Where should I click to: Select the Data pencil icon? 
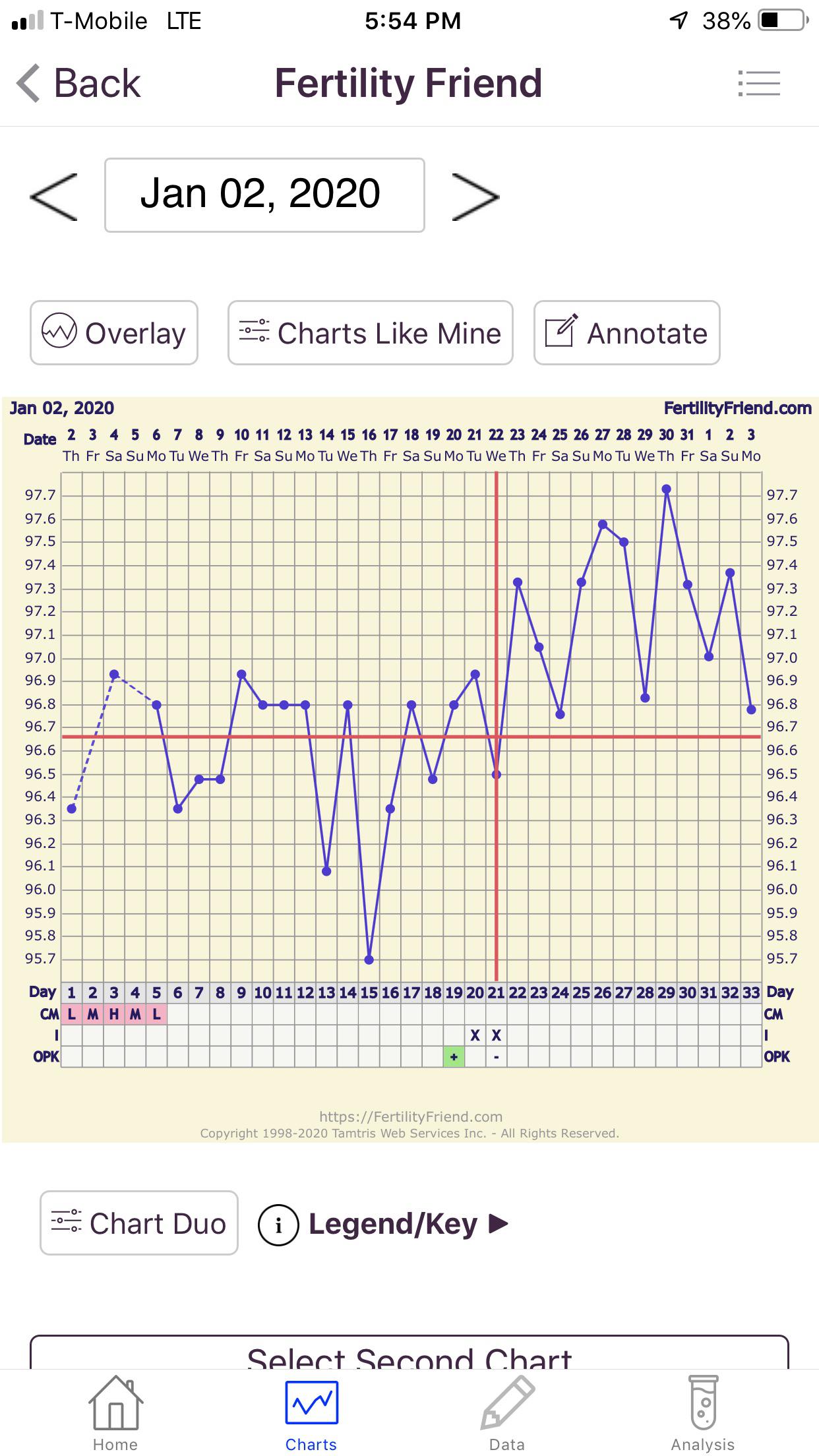[506, 1400]
